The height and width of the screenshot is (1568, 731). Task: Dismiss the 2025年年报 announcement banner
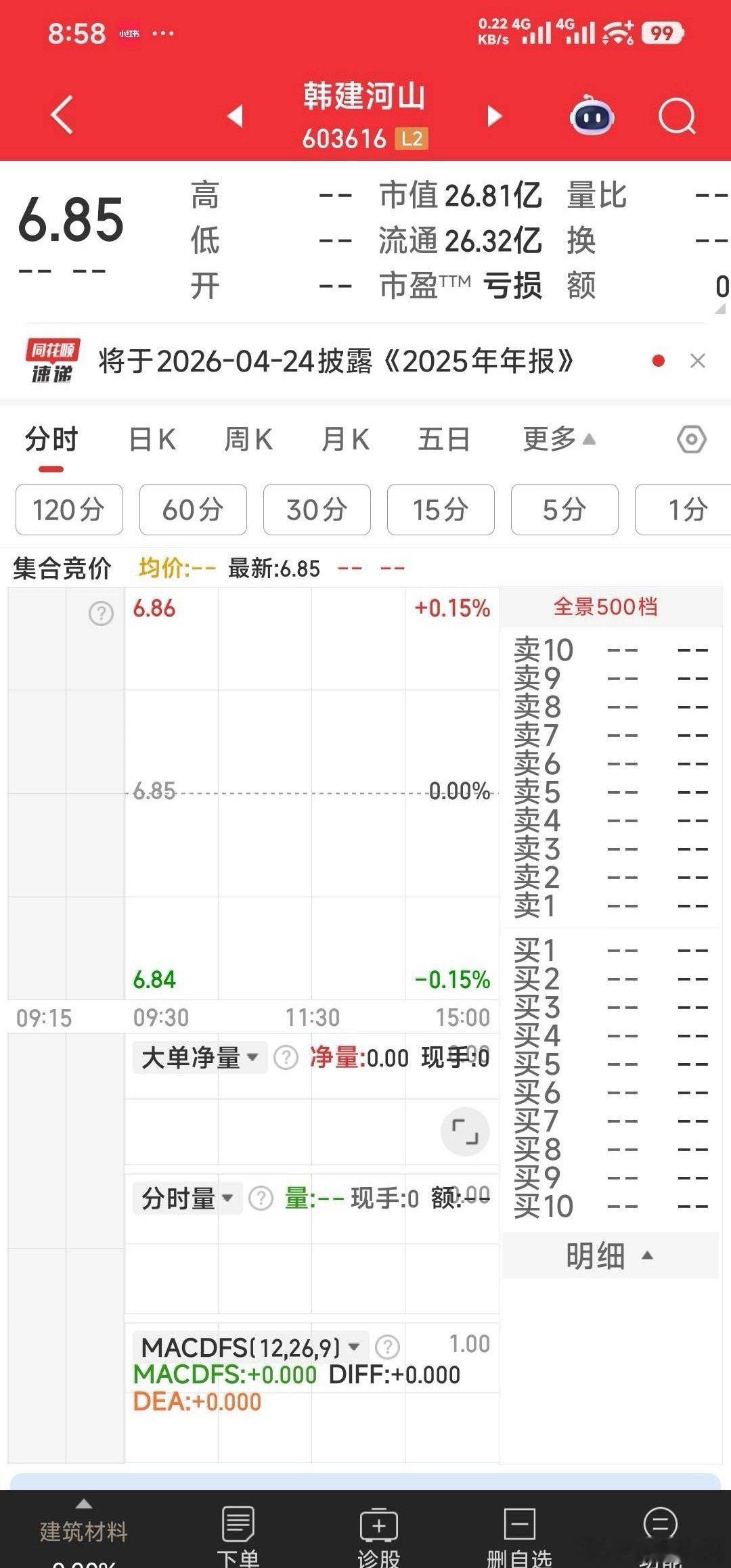[698, 361]
